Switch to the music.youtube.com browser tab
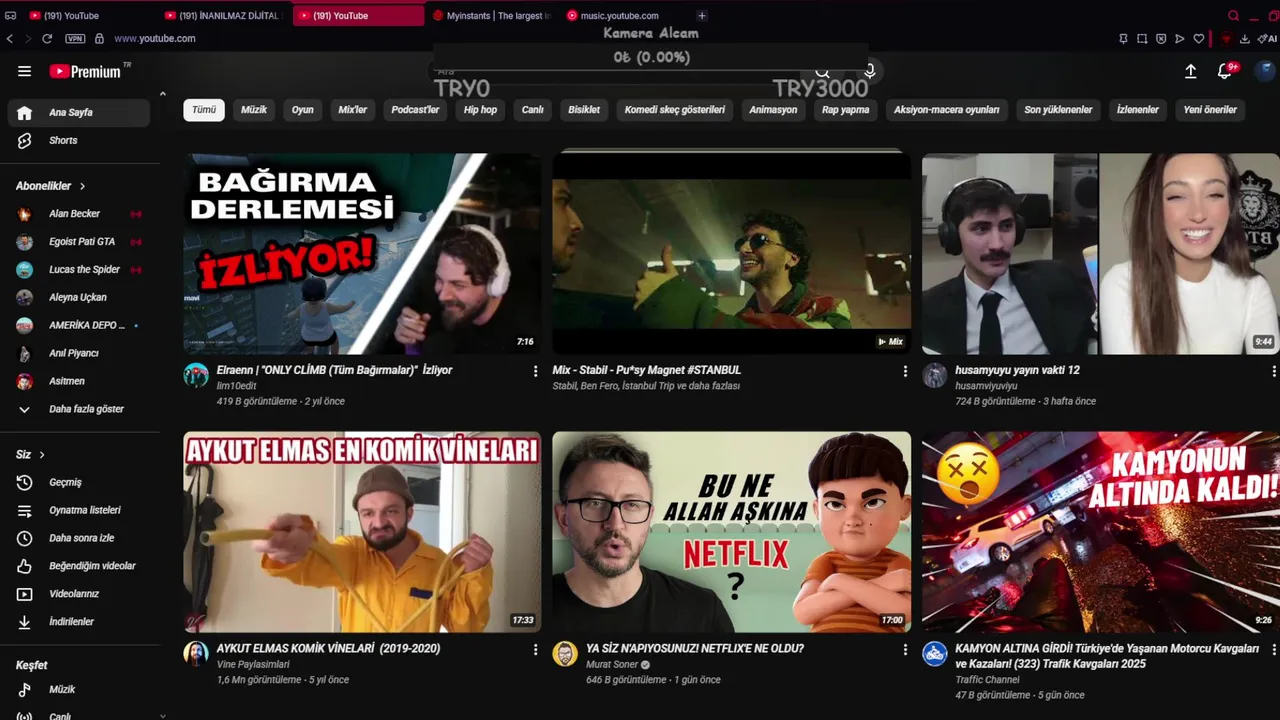Viewport: 1280px width, 720px height. tap(619, 16)
